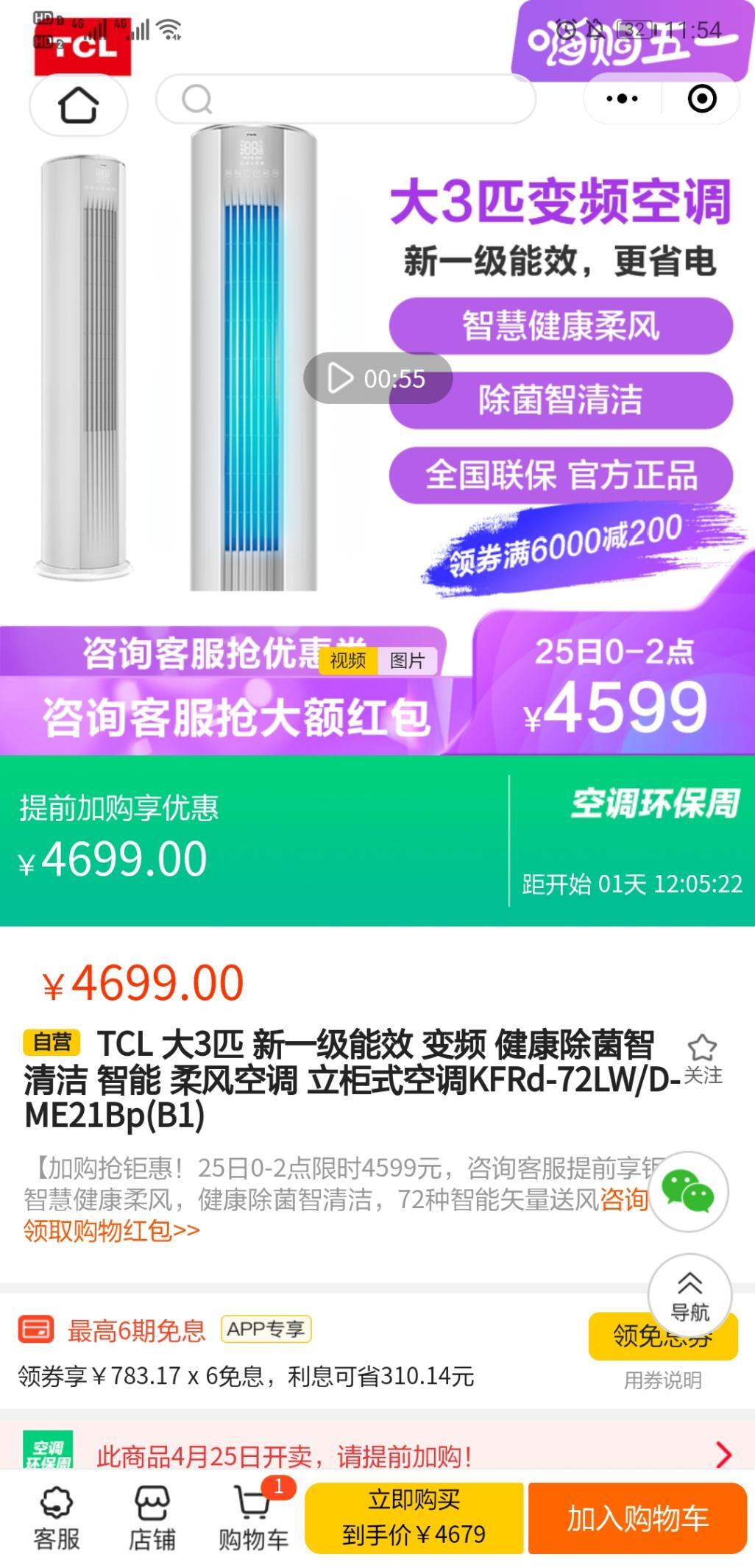This screenshot has height=1568, width=755.
Task: Open 用券说明 coupon instructions
Action: pos(662,1380)
